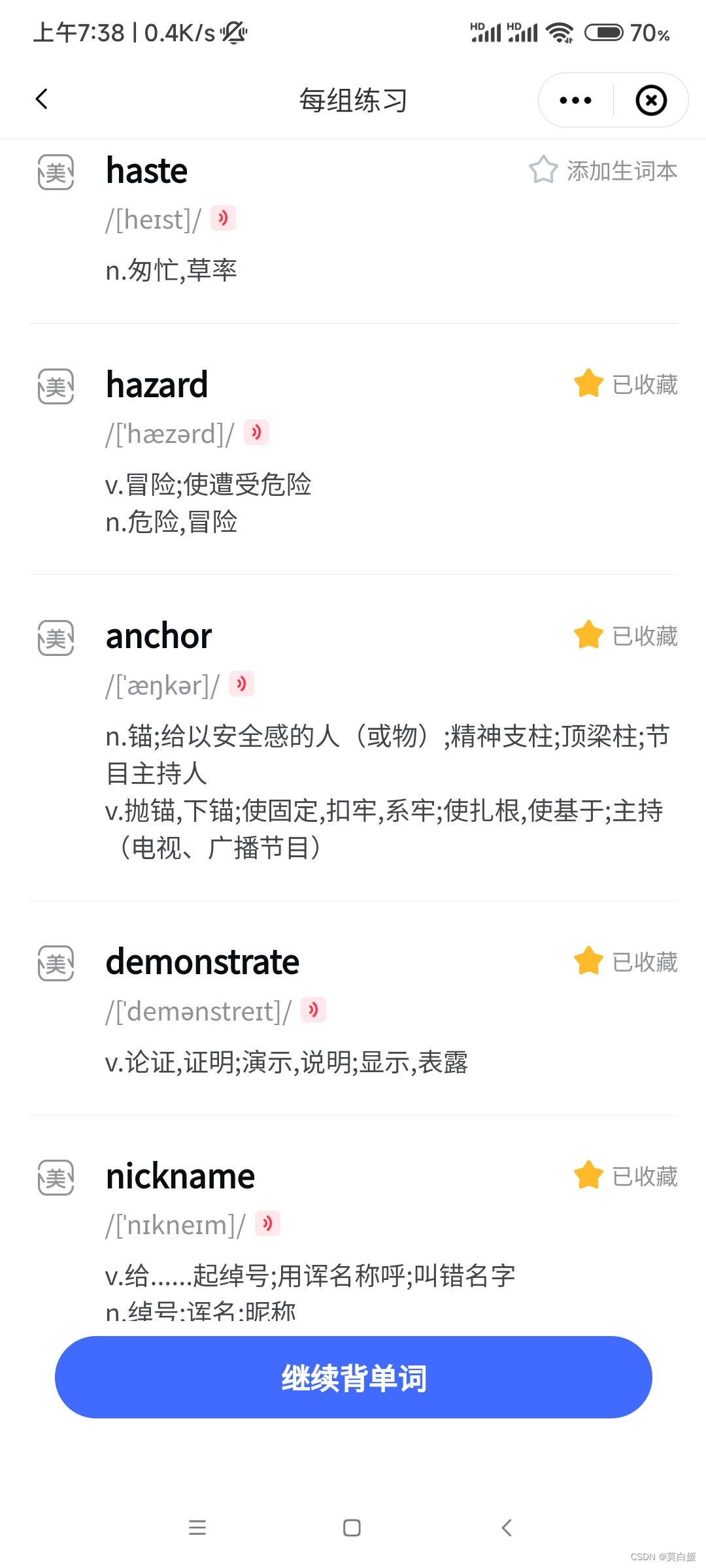Unstar the word demonstrate
The width and height of the screenshot is (706, 1568).
pyautogui.click(x=624, y=962)
